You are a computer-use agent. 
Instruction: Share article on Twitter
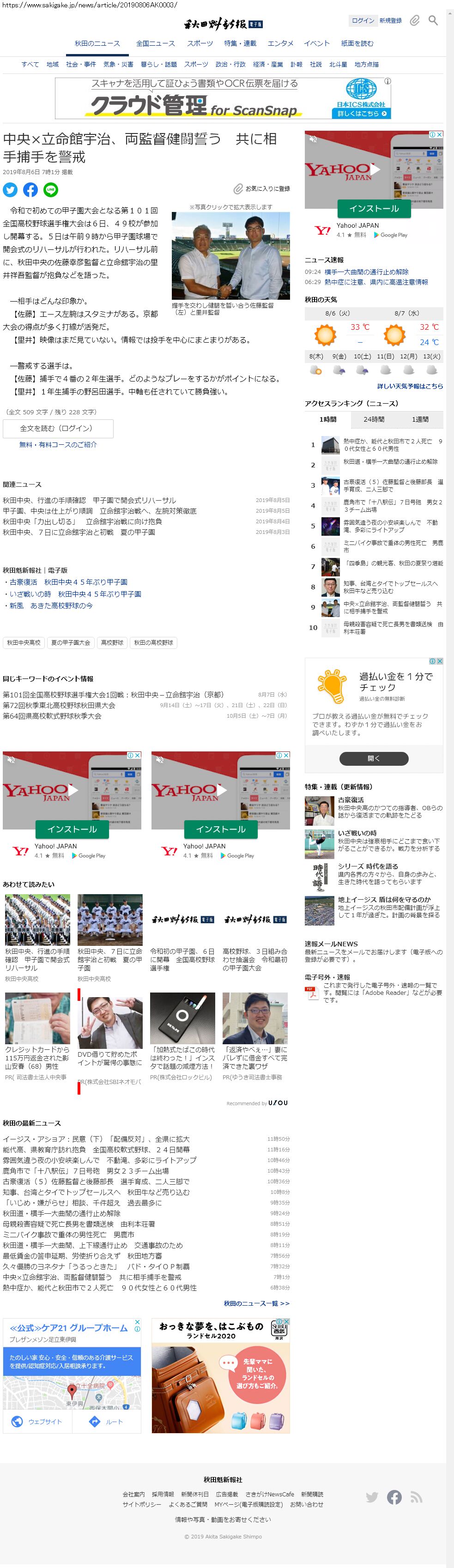[x=10, y=190]
